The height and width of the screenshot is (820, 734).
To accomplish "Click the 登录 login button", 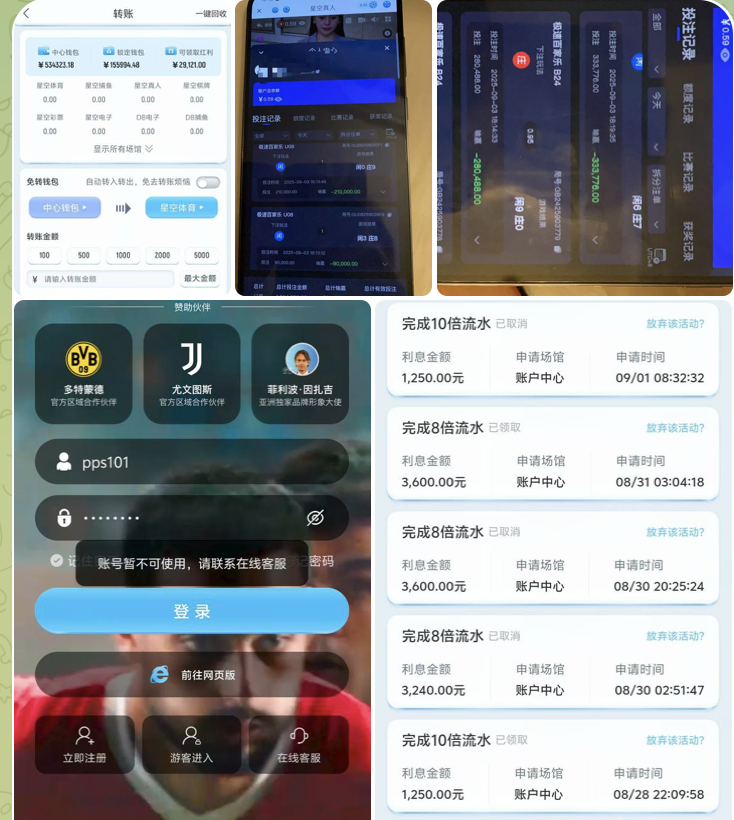I will [x=191, y=609].
